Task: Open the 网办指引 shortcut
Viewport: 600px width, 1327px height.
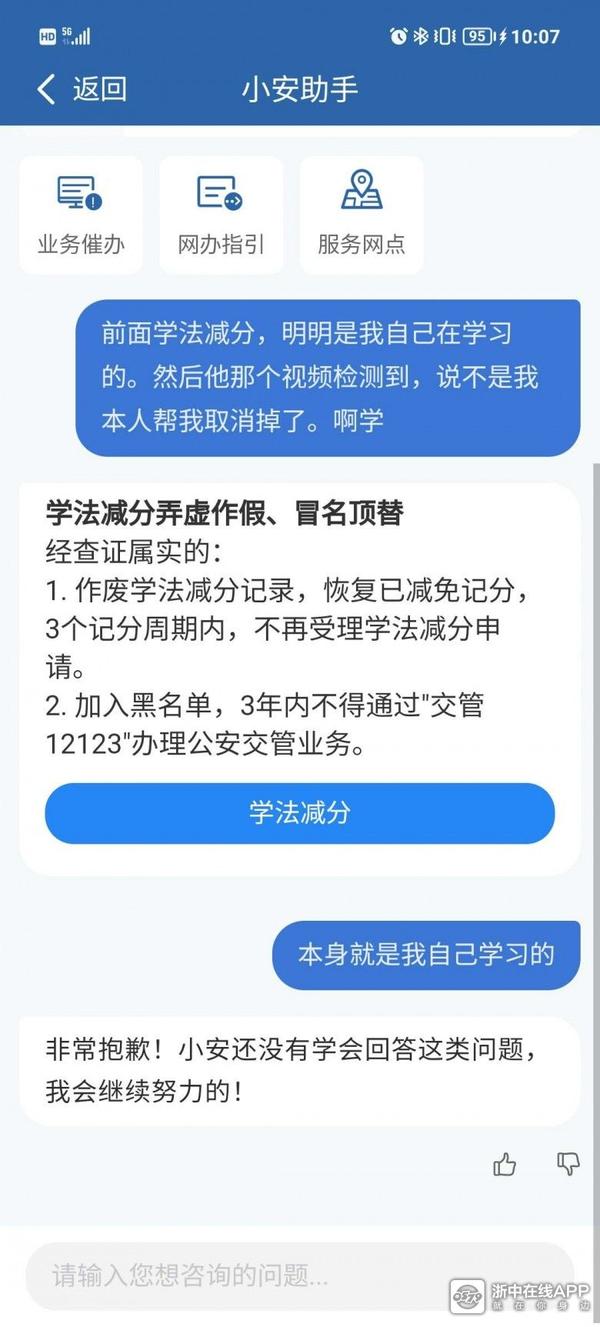Action: pos(221,214)
